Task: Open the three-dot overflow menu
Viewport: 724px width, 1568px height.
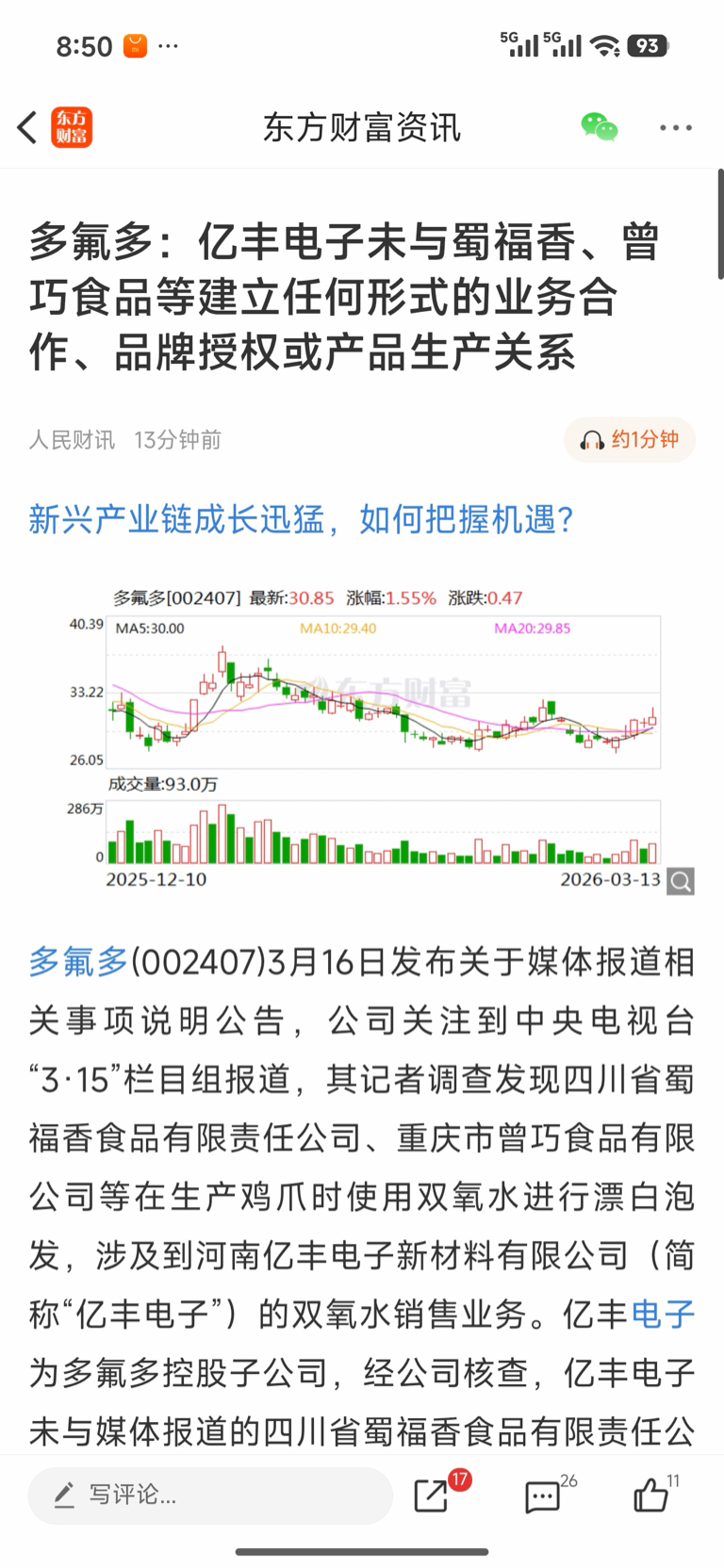Action: (676, 127)
